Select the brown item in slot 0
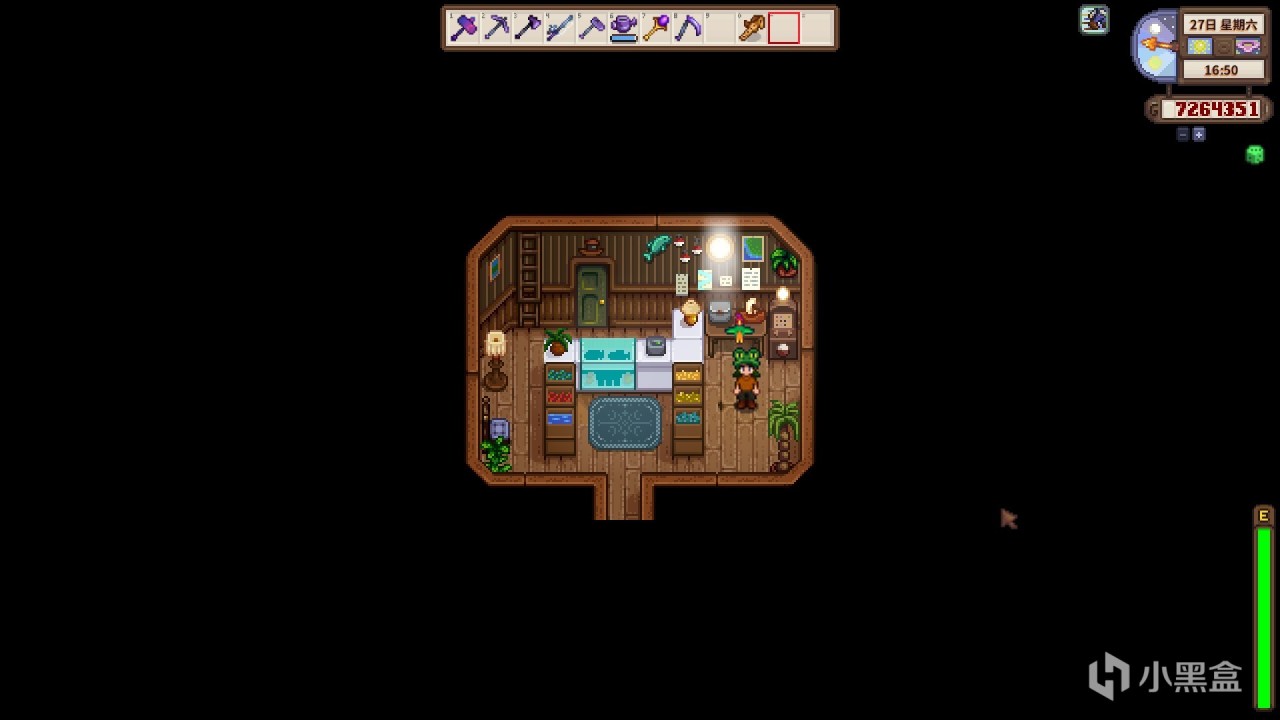The width and height of the screenshot is (1280, 720). click(x=752, y=28)
